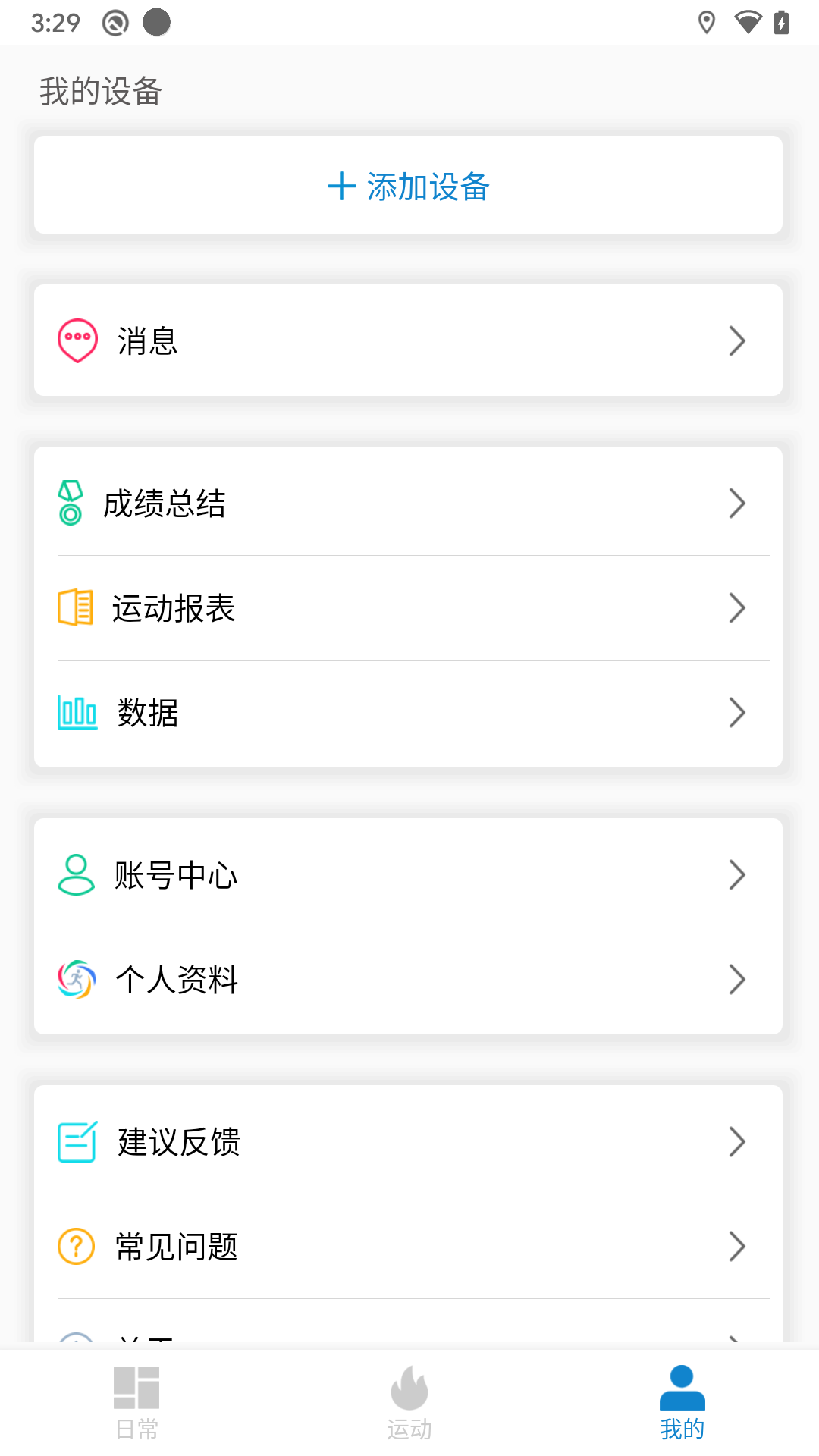Click the pink 消息 message pin icon
This screenshot has width=819, height=1456.
click(x=76, y=340)
